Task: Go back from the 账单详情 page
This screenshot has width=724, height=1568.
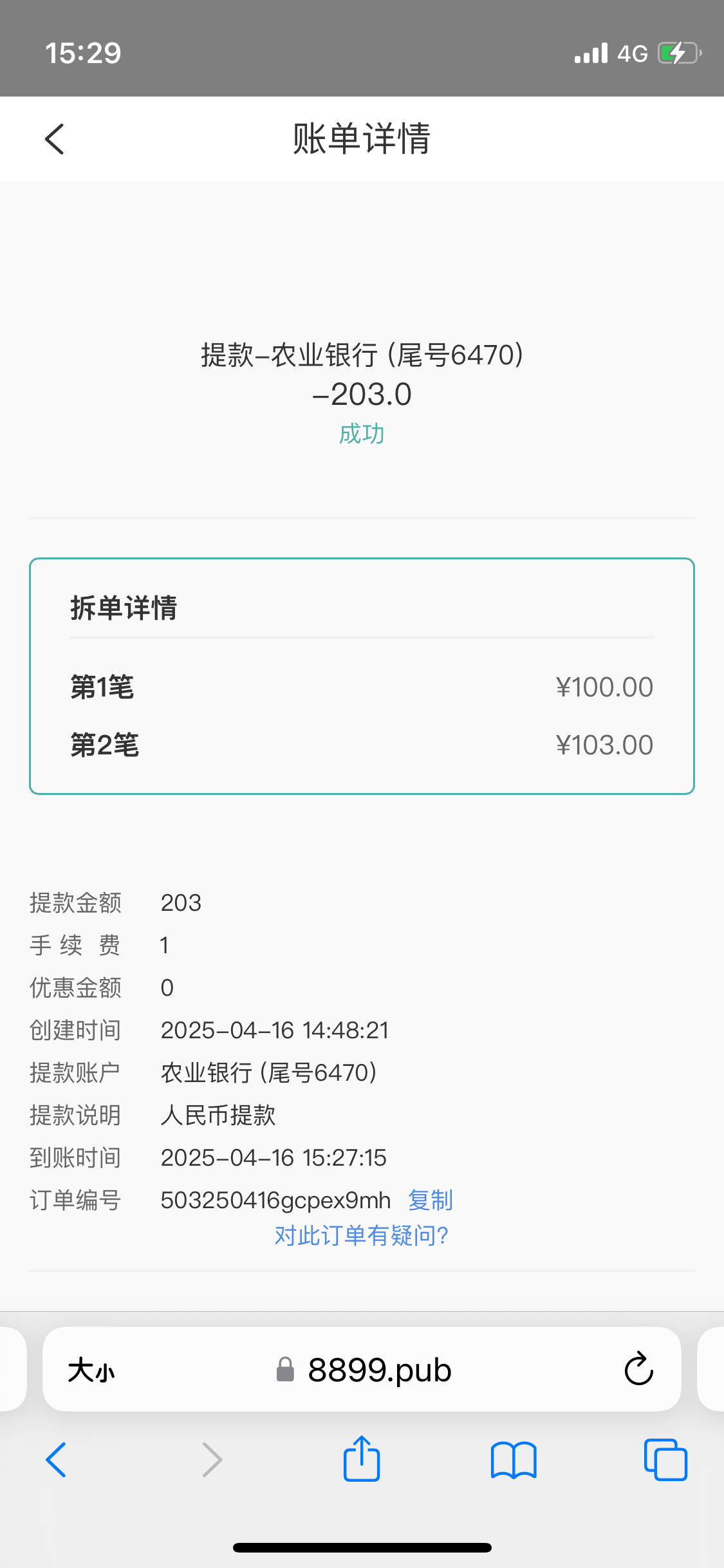Action: point(55,139)
